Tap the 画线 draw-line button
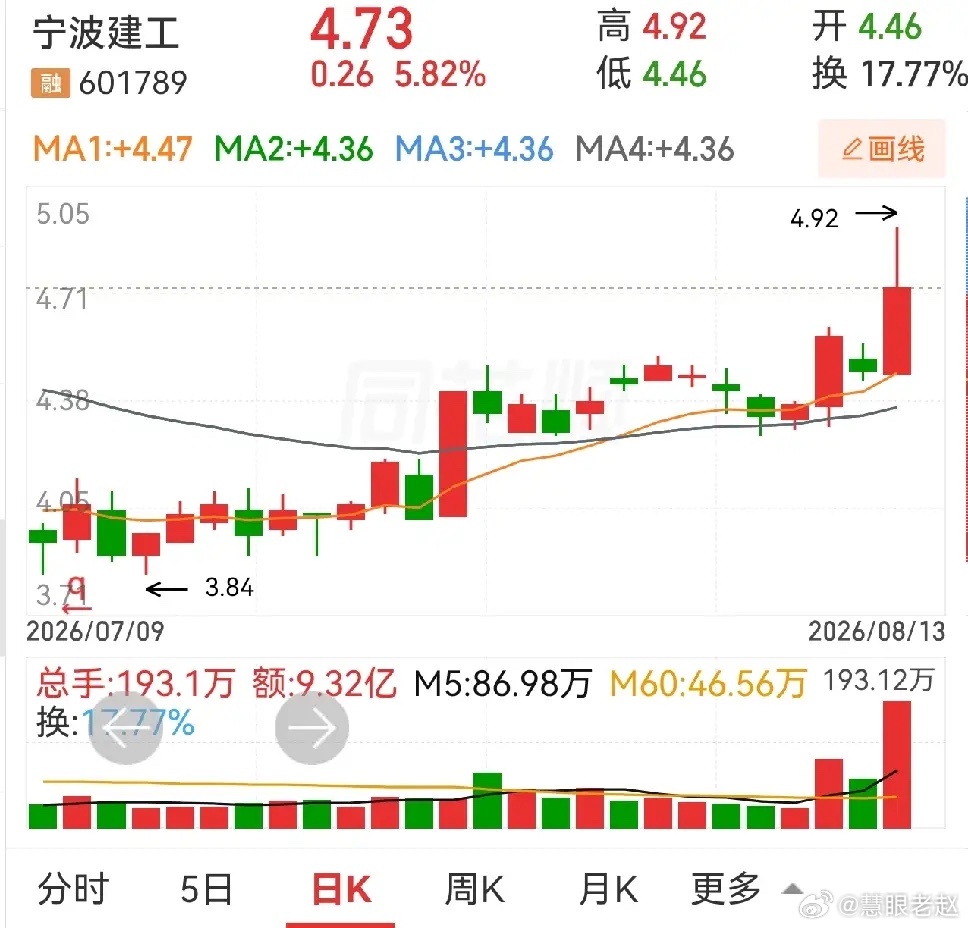The width and height of the screenshot is (968, 928). (882, 149)
